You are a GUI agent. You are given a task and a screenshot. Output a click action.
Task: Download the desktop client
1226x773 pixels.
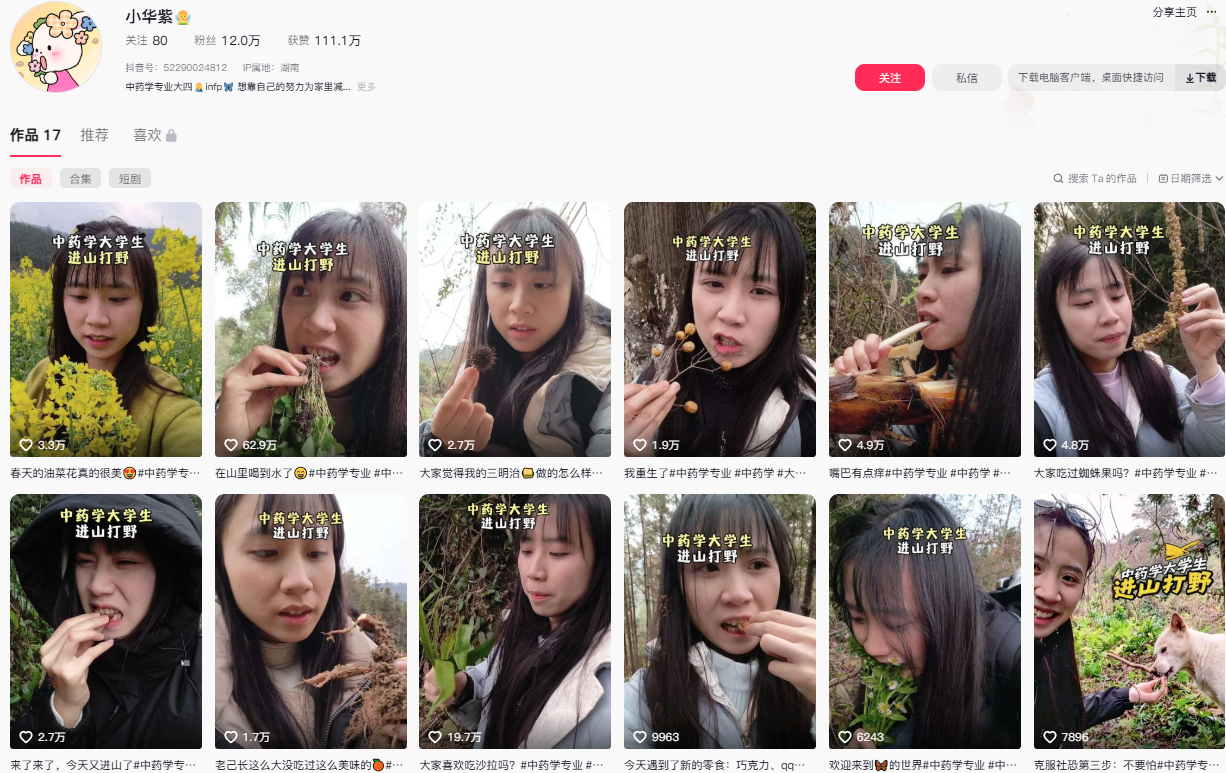[1200, 78]
